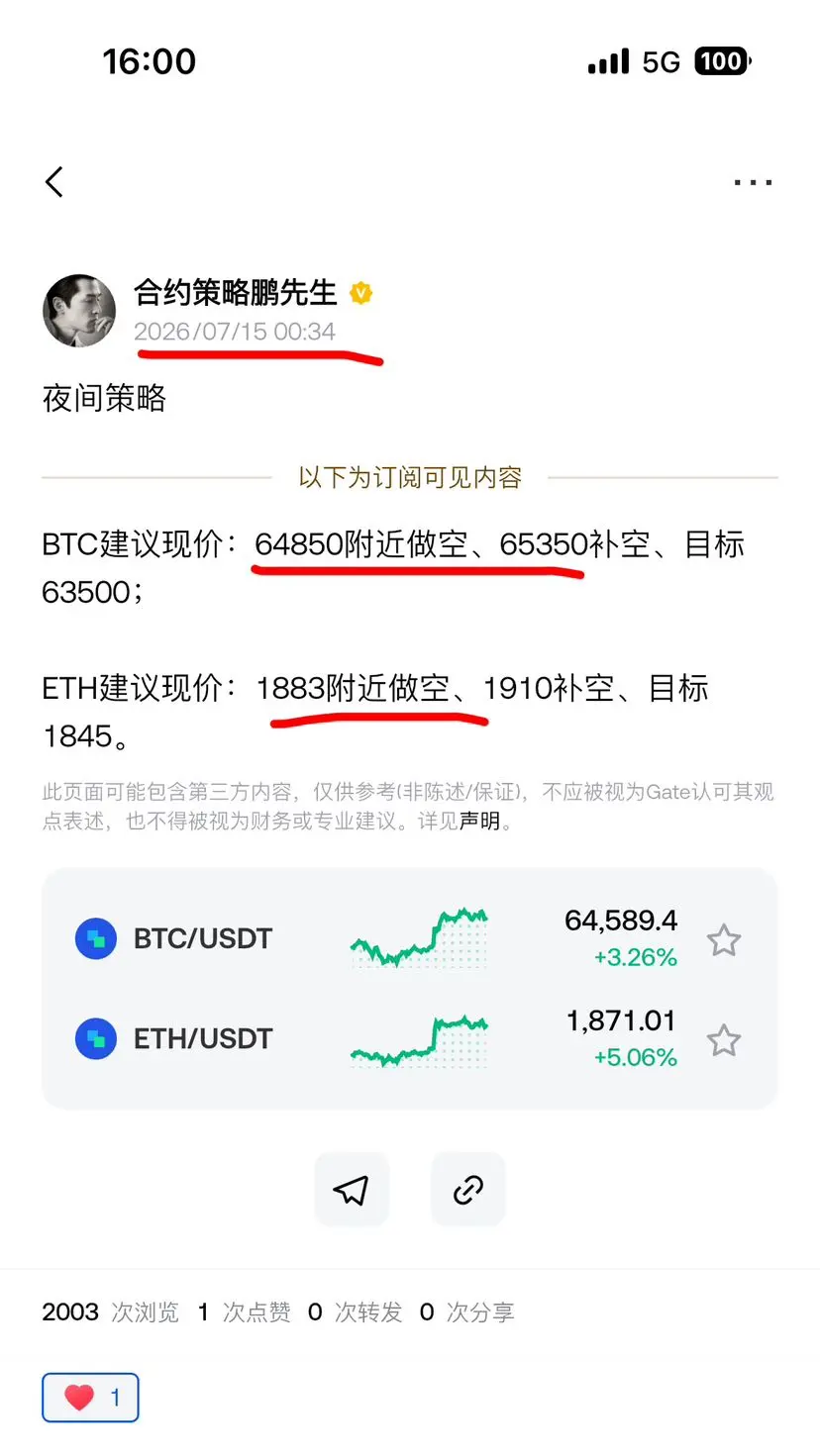
Task: Open the 声明 disclaimer link
Action: tap(479, 822)
